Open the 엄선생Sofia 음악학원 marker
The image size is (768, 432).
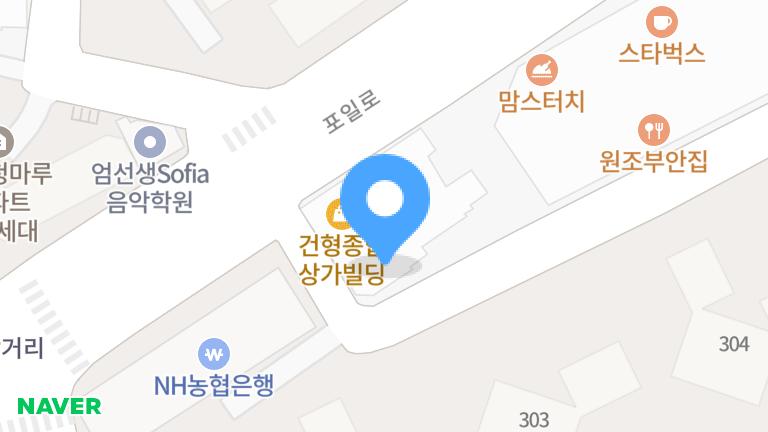click(x=150, y=141)
